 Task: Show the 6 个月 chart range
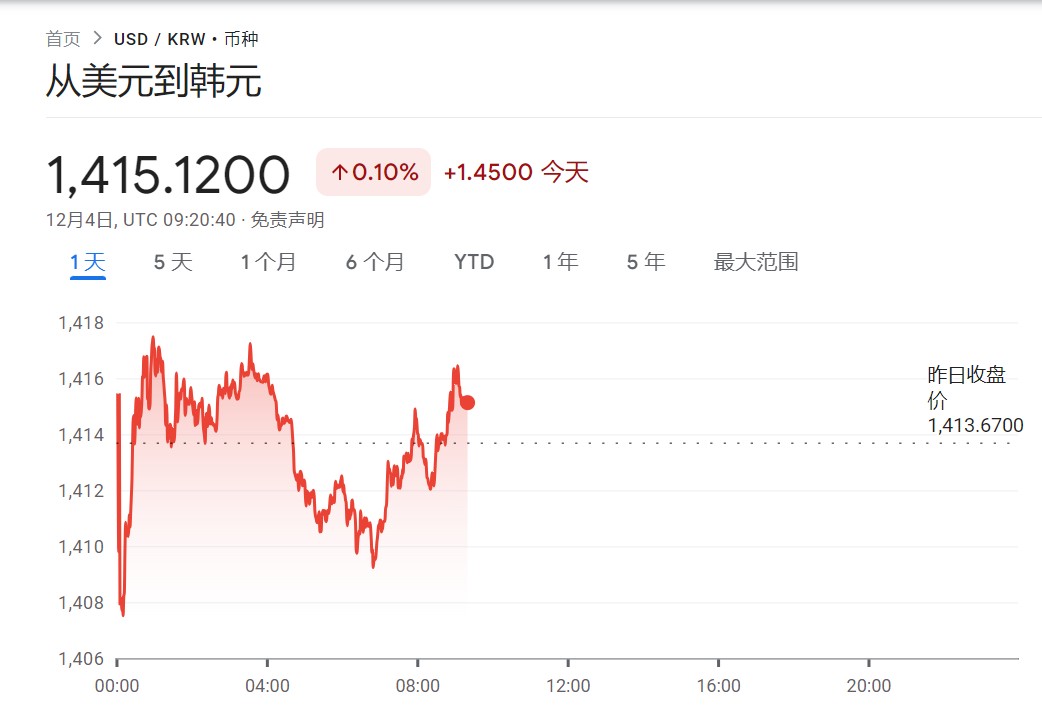click(x=375, y=263)
